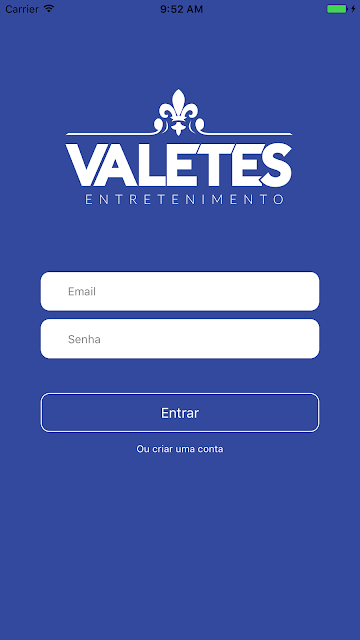Open the 'Ou criar uma conta' link
This screenshot has width=360, height=640.
pyautogui.click(x=180, y=449)
